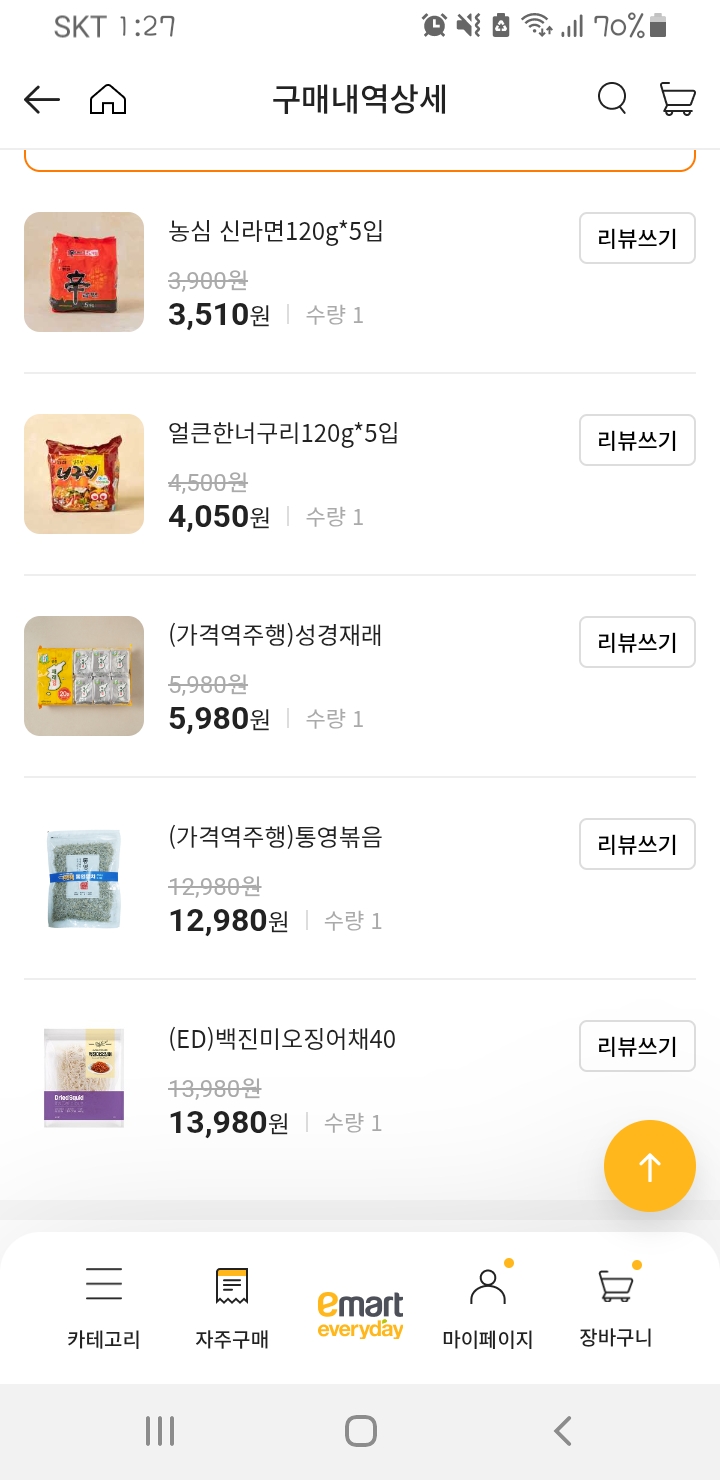Open the 장바구니 tab
Viewport: 720px width, 1480px height.
point(616,1306)
